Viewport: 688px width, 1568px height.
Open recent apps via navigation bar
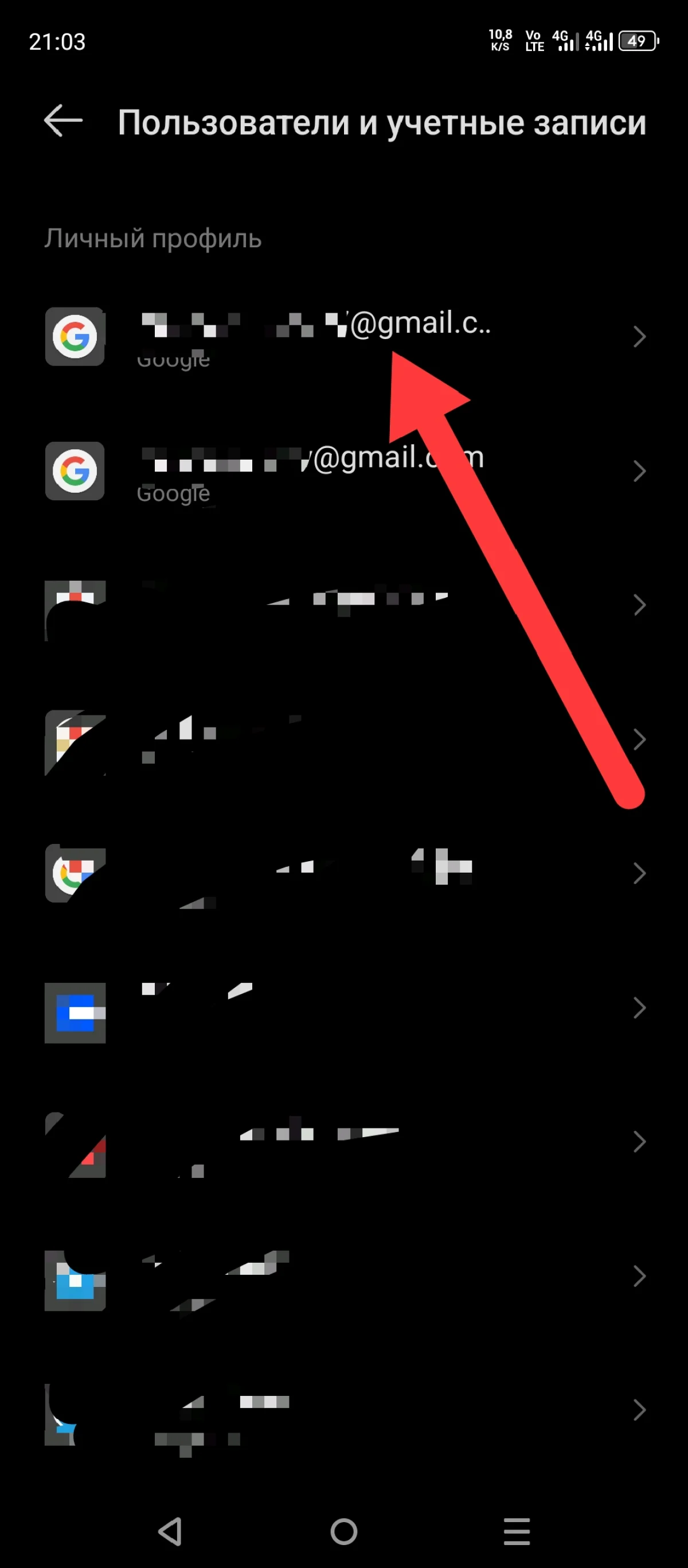517,1531
